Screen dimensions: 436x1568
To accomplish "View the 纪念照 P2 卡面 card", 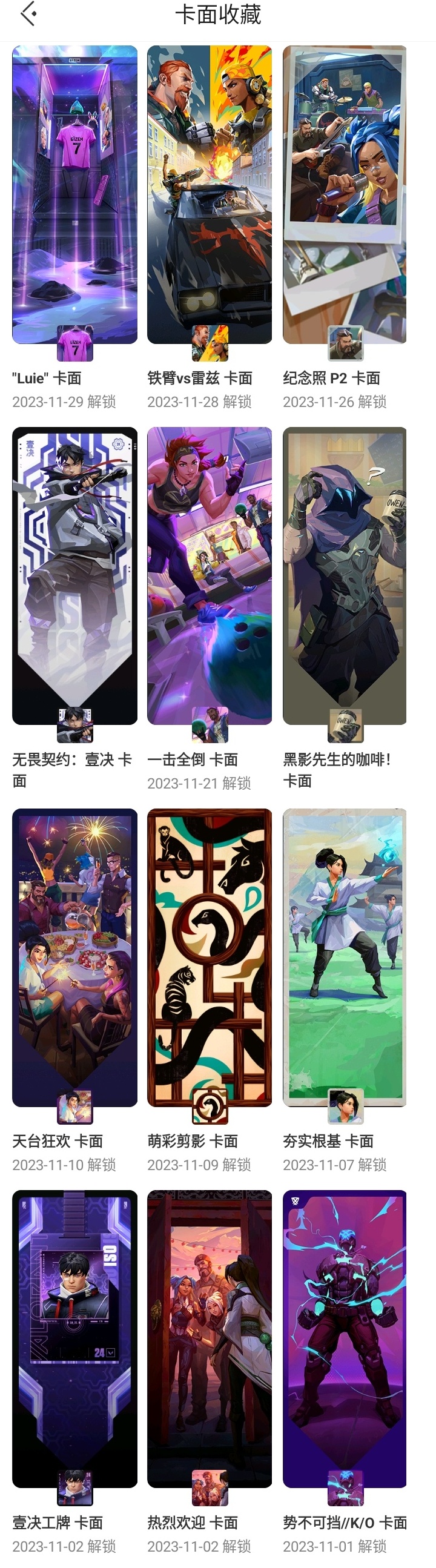I will tap(345, 195).
